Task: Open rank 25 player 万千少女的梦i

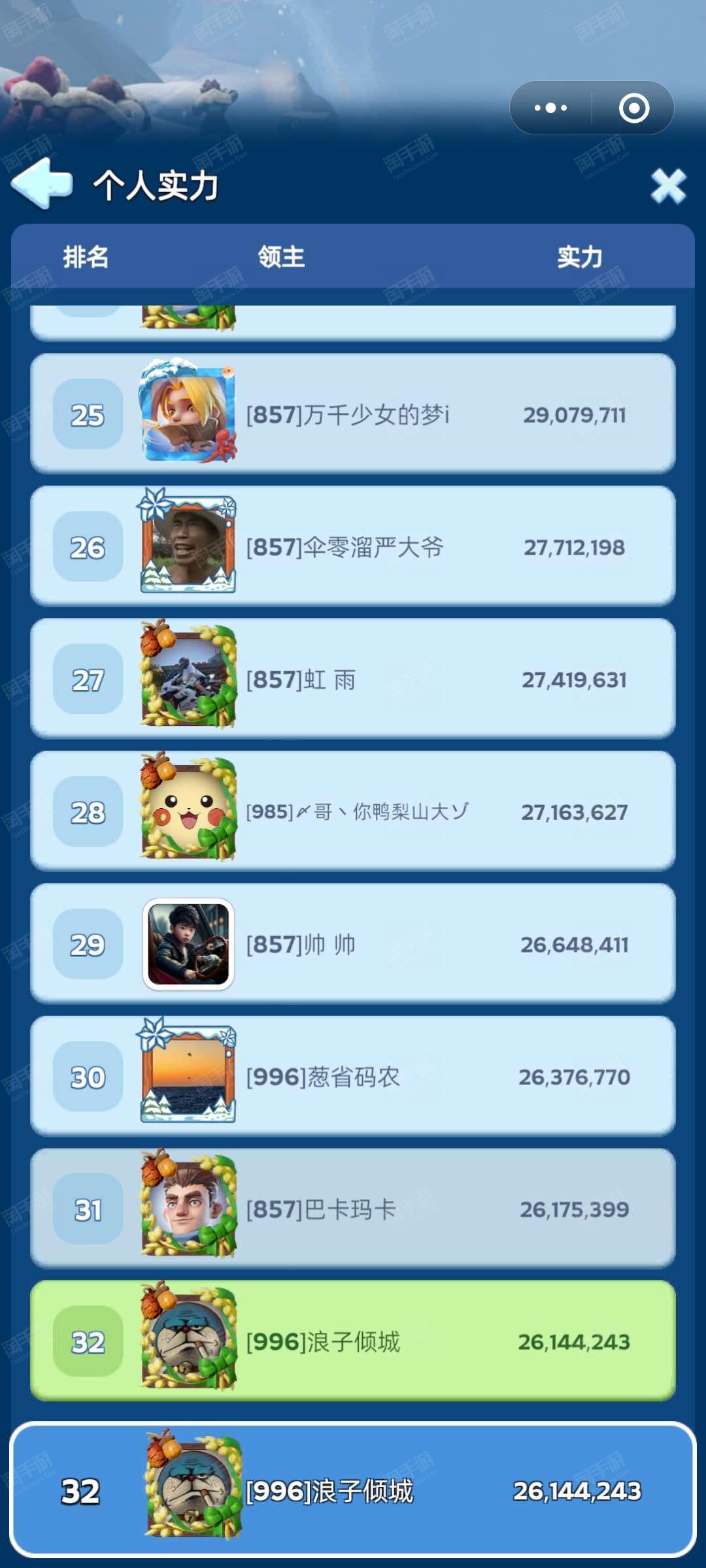Action: [x=353, y=414]
